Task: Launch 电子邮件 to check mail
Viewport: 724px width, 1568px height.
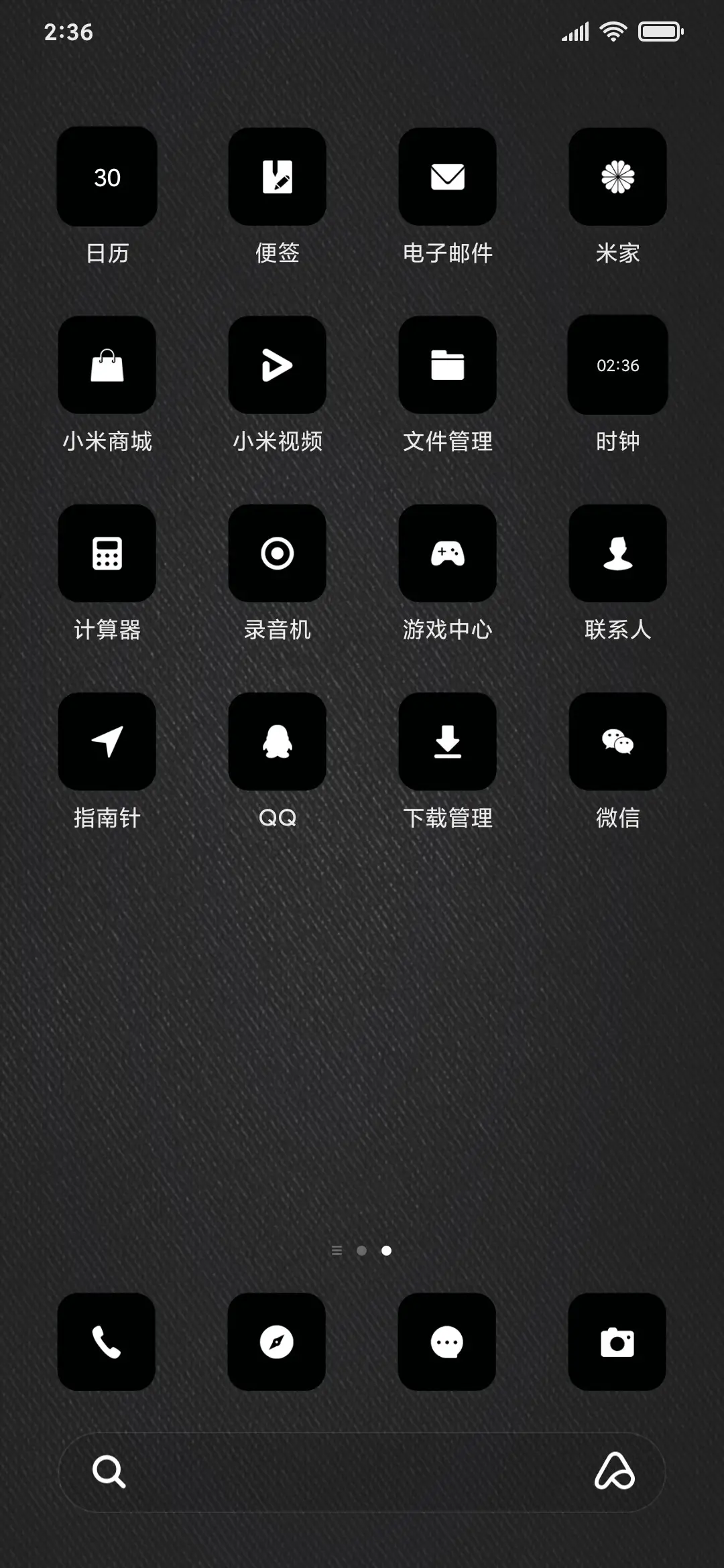Action: tap(446, 176)
